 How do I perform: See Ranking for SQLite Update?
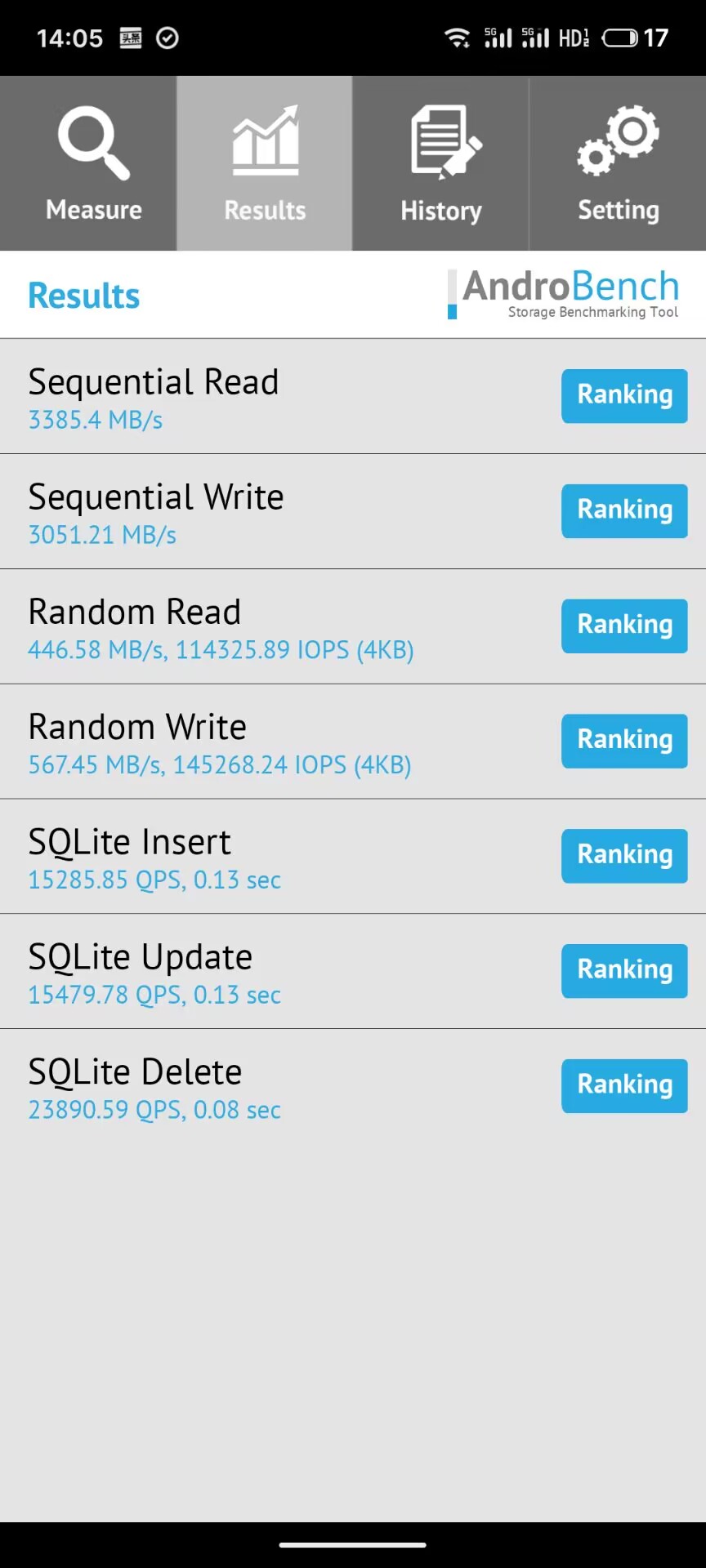[x=624, y=972]
